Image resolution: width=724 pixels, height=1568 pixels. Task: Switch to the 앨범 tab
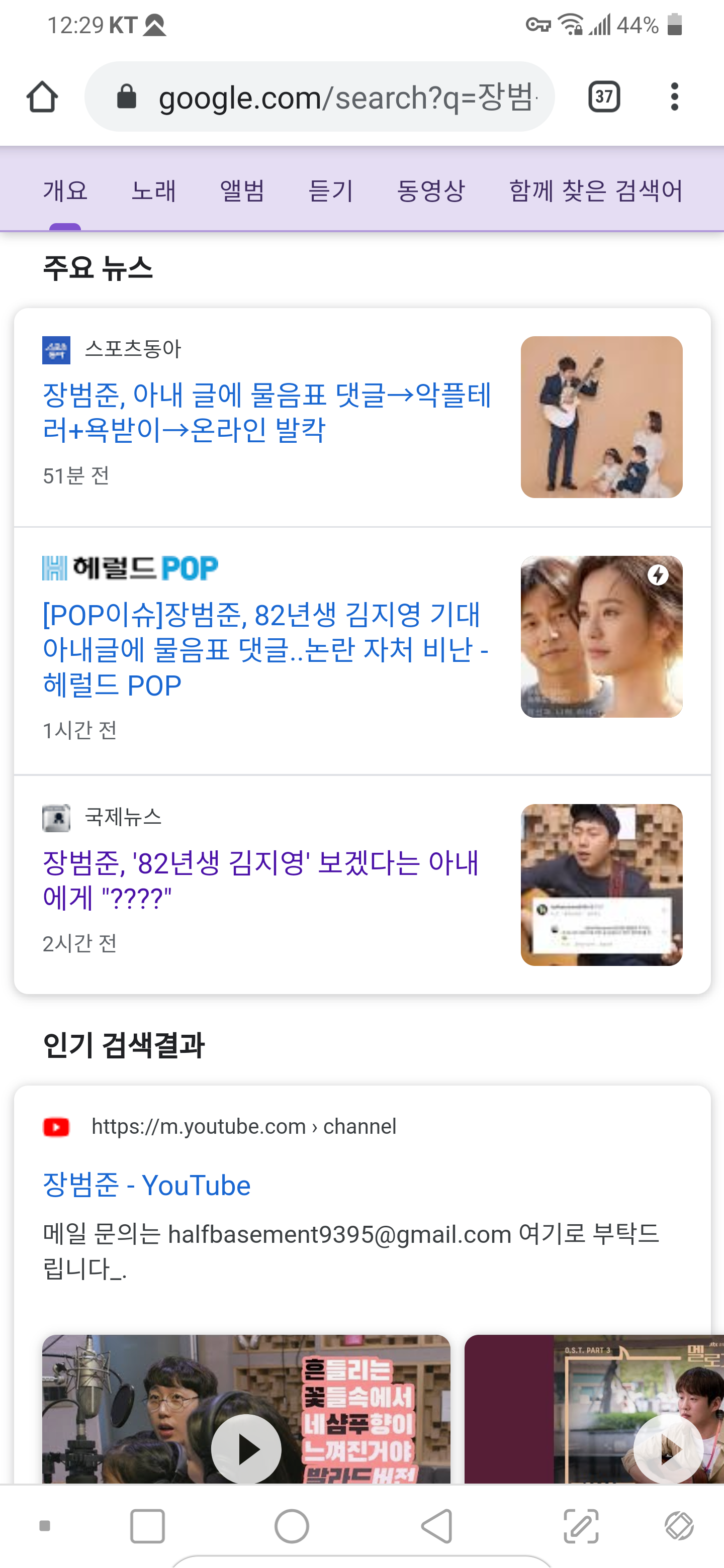[242, 190]
